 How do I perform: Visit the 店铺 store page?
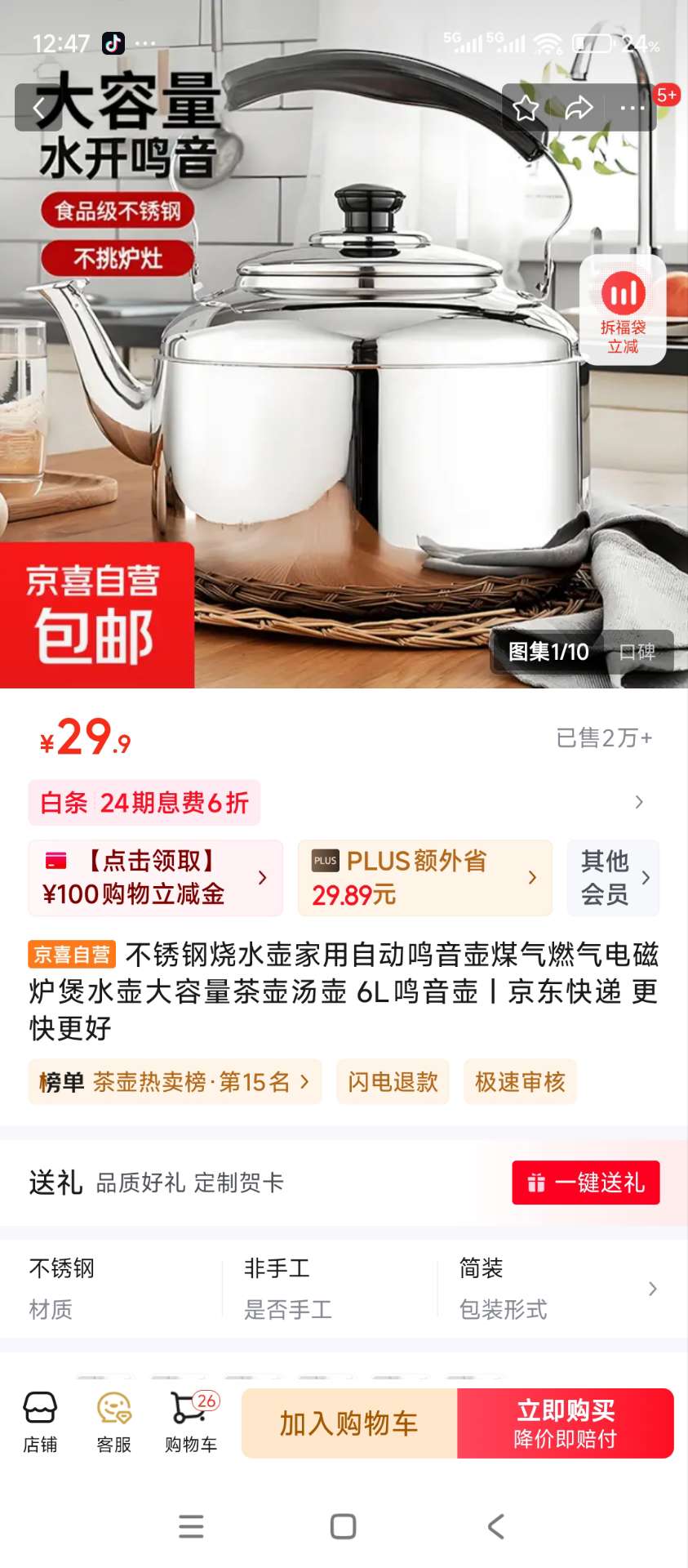[40, 1423]
